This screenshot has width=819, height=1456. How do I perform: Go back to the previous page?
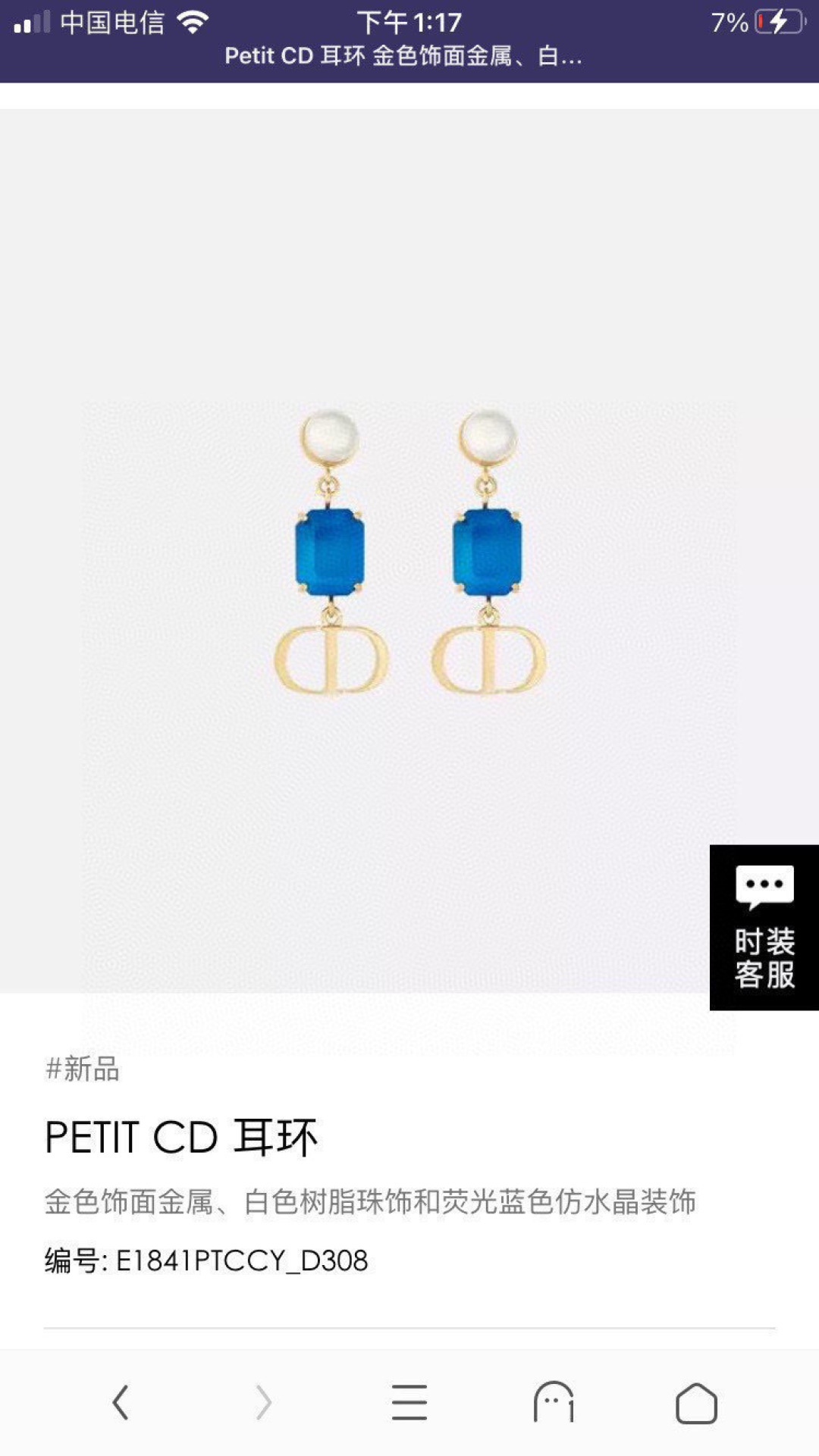[121, 1402]
